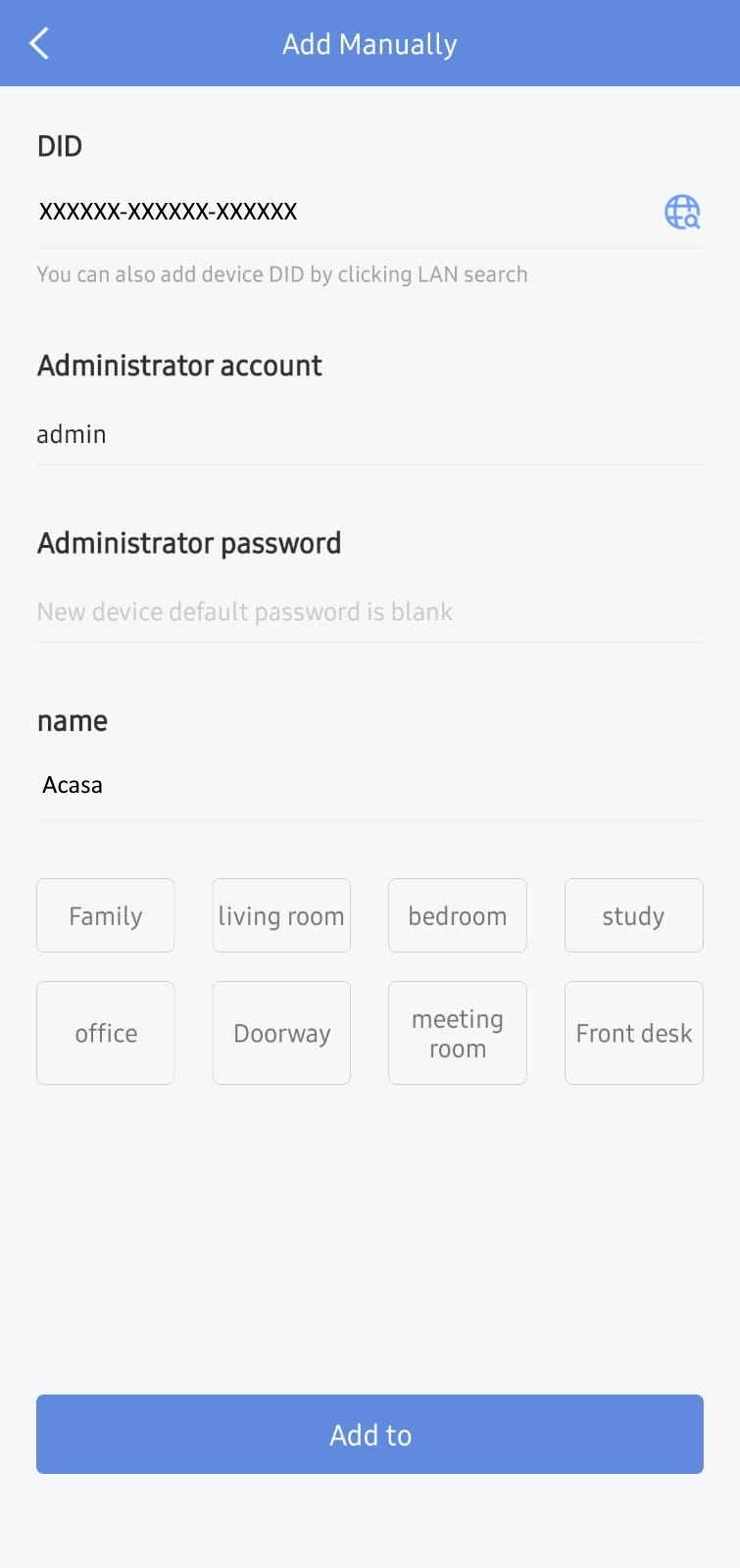Pick the meeting room chip
Viewport: 740px width, 1568px height.
coord(457,1033)
